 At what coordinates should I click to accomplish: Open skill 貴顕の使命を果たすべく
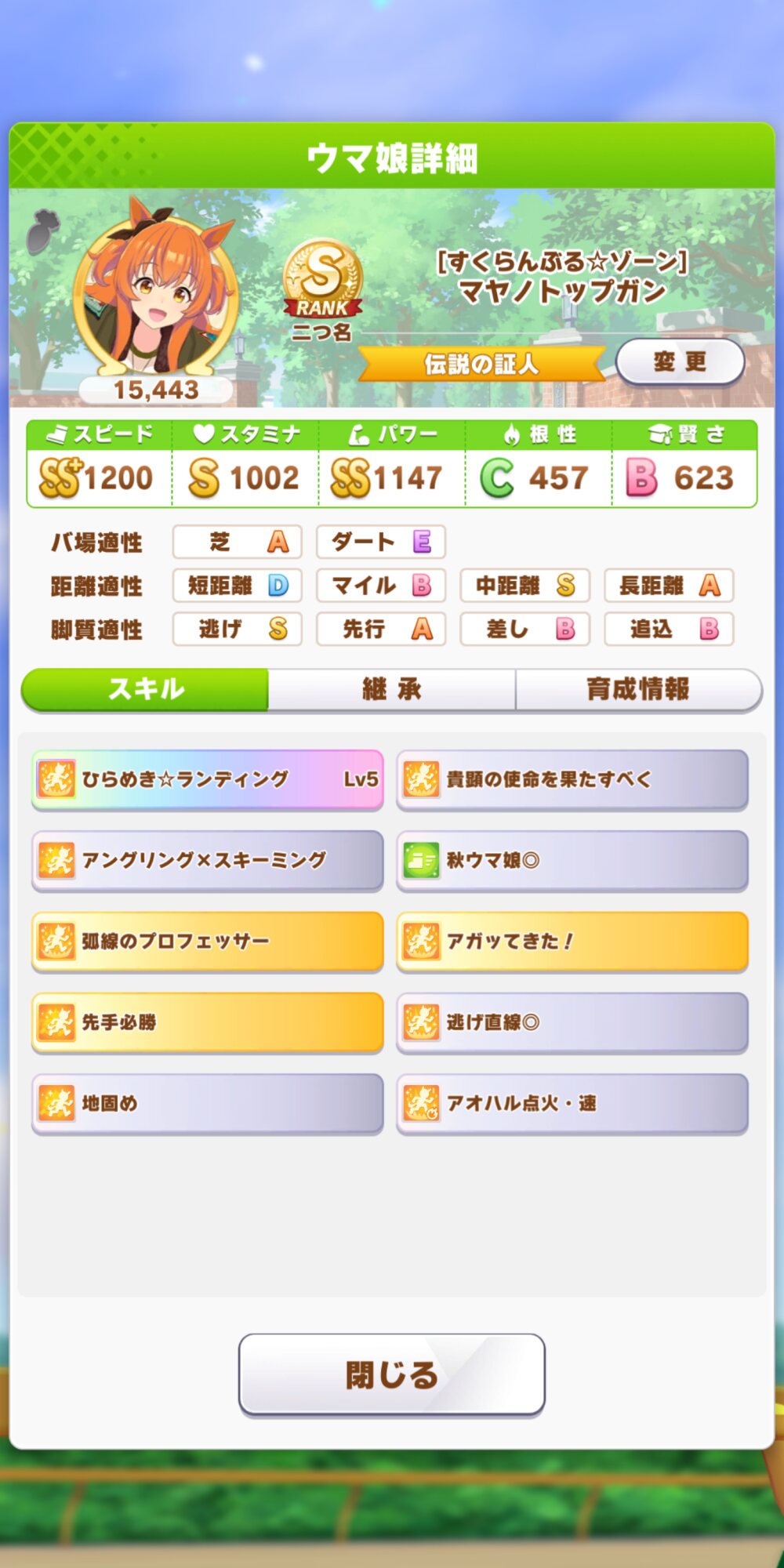point(572,779)
